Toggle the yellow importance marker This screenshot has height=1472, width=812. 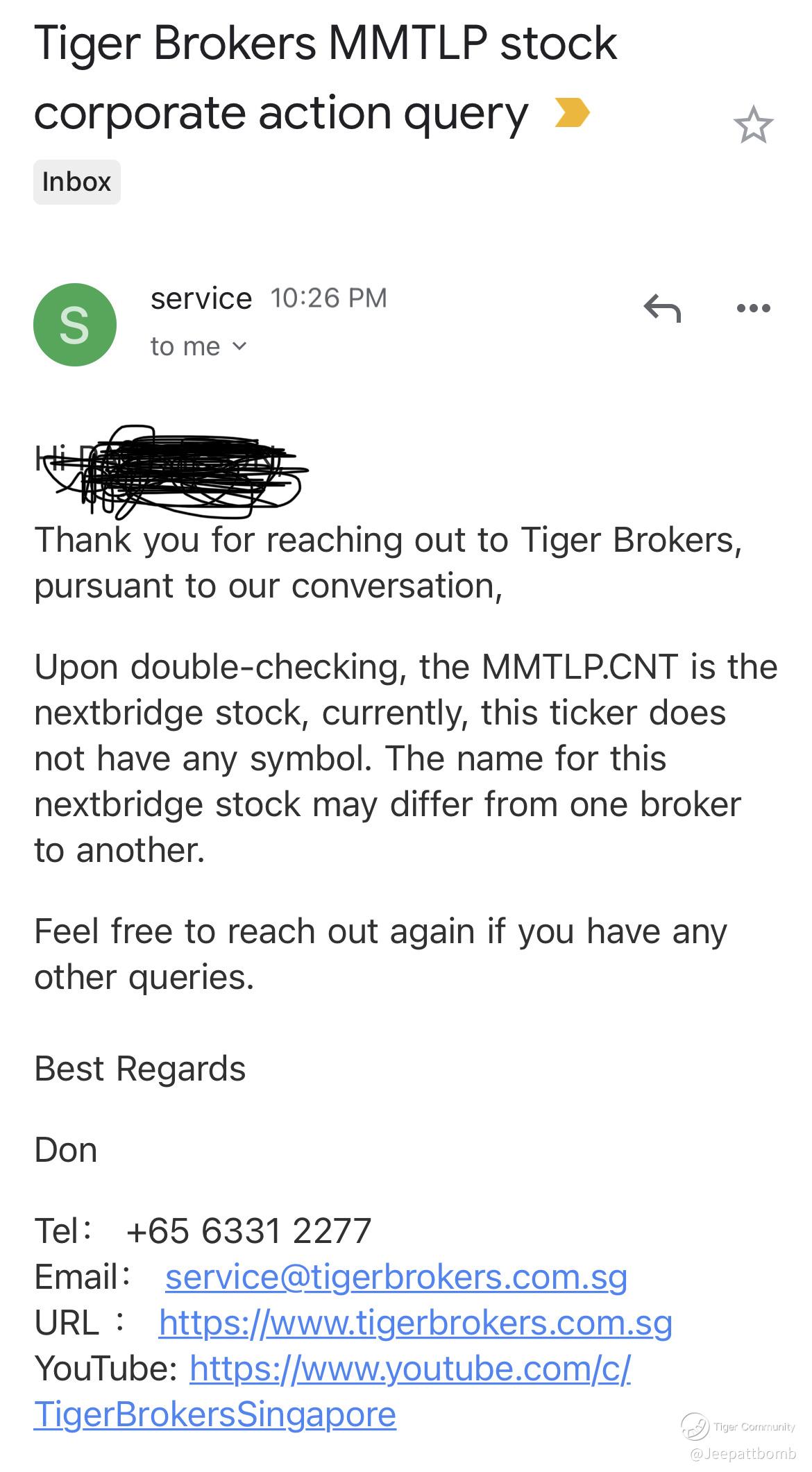point(572,113)
